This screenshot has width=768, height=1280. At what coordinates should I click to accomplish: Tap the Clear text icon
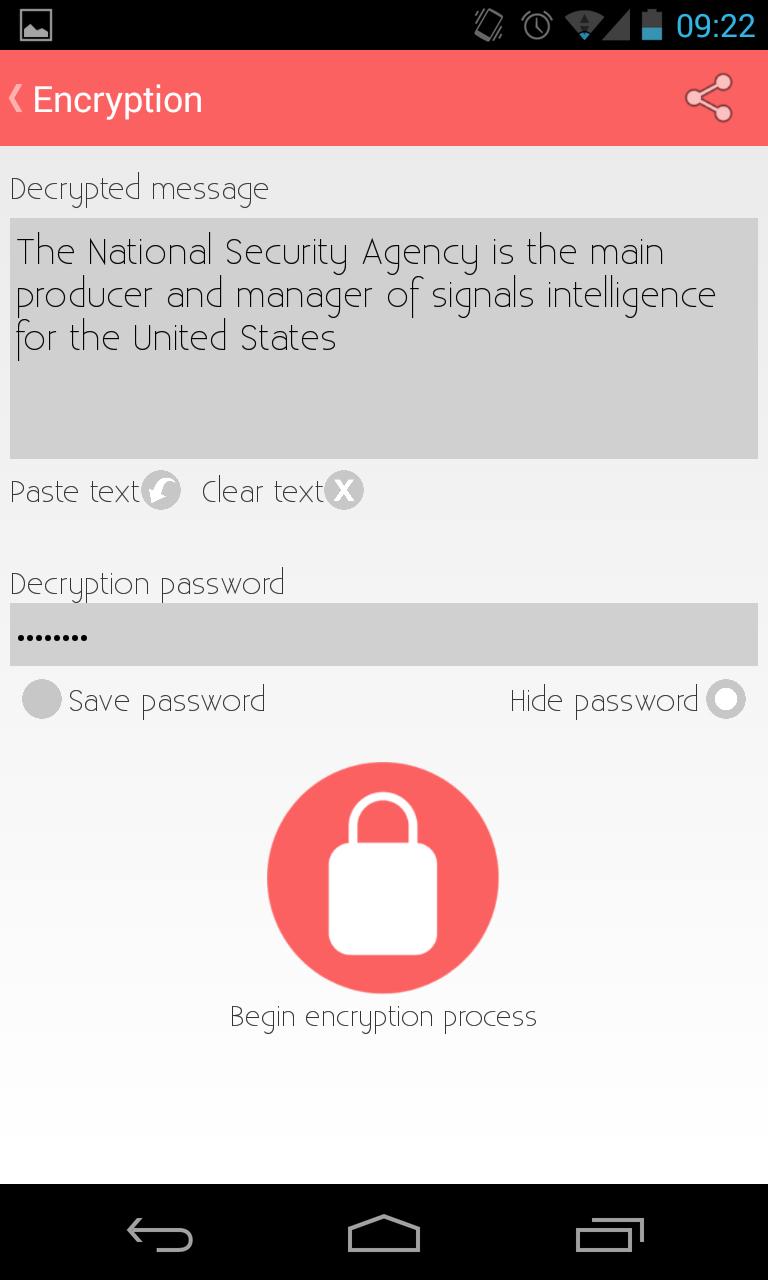click(344, 490)
